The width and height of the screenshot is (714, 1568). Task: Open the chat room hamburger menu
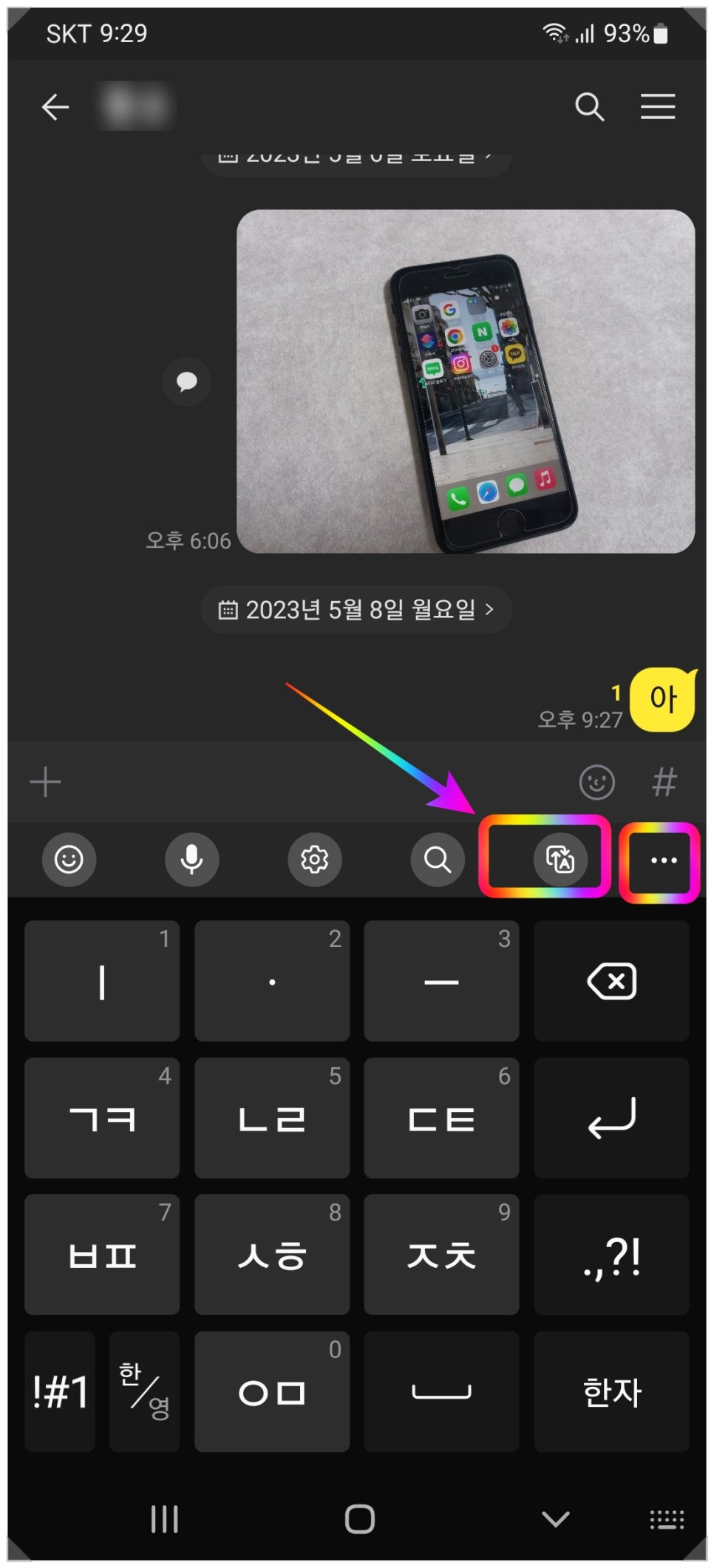658,107
